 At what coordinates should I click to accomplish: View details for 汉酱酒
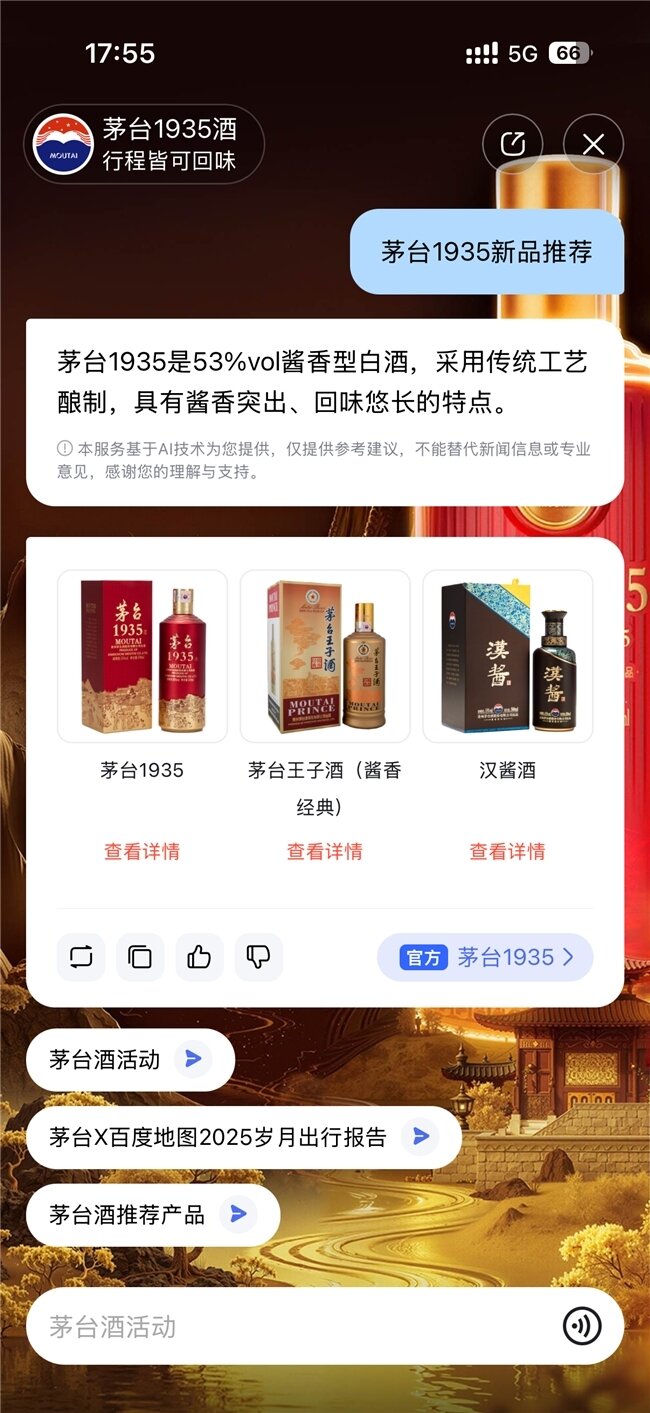point(507,851)
